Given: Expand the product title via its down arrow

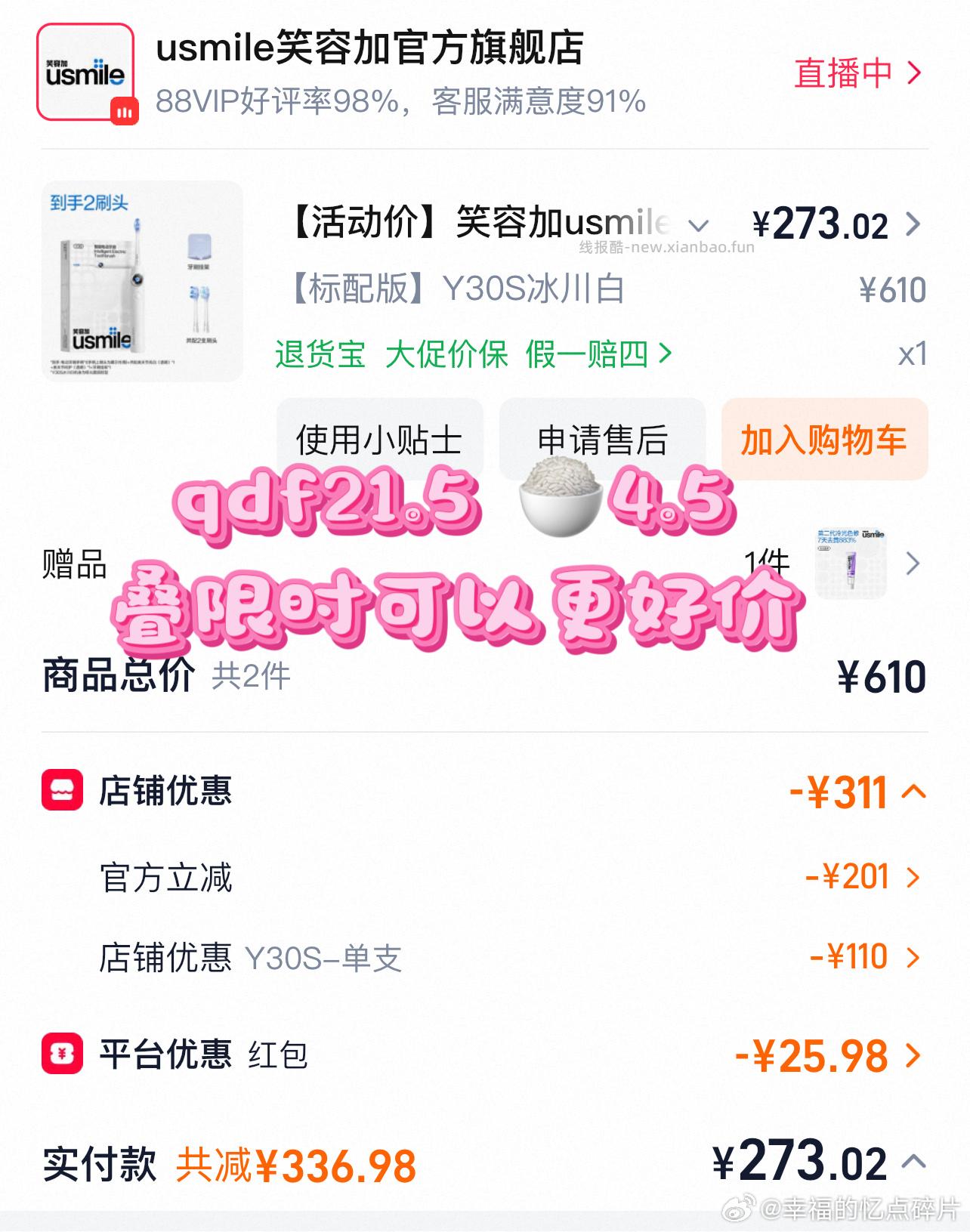Looking at the screenshot, I should 699,224.
